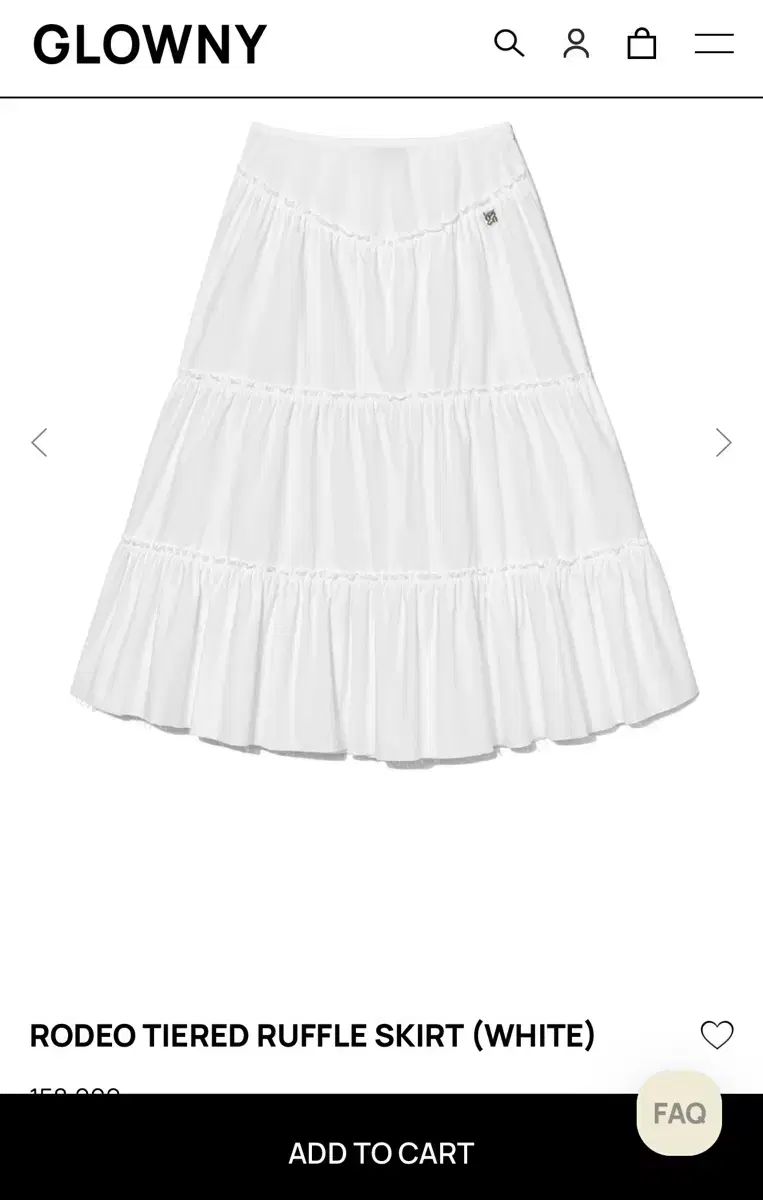The image size is (763, 1200).
Task: Add the skirt to wishlist
Action: (717, 1035)
